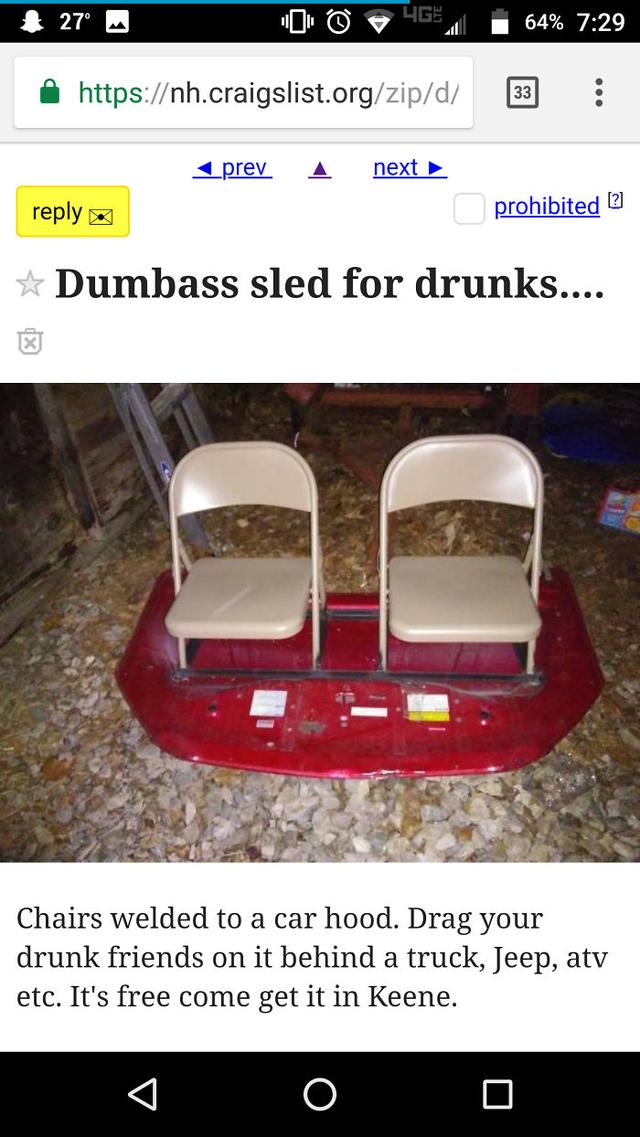Image resolution: width=640 pixels, height=1137 pixels.
Task: Go to the next listing
Action: (x=409, y=168)
